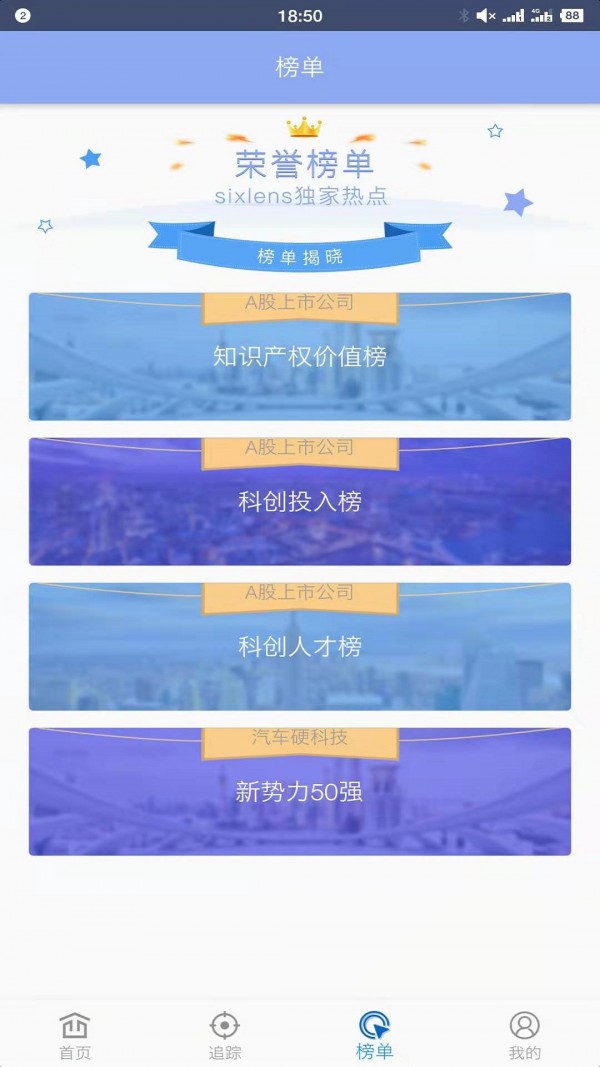Viewport: 600px width, 1067px height.
Task: Open the 我的 profile tab
Action: (525, 1035)
